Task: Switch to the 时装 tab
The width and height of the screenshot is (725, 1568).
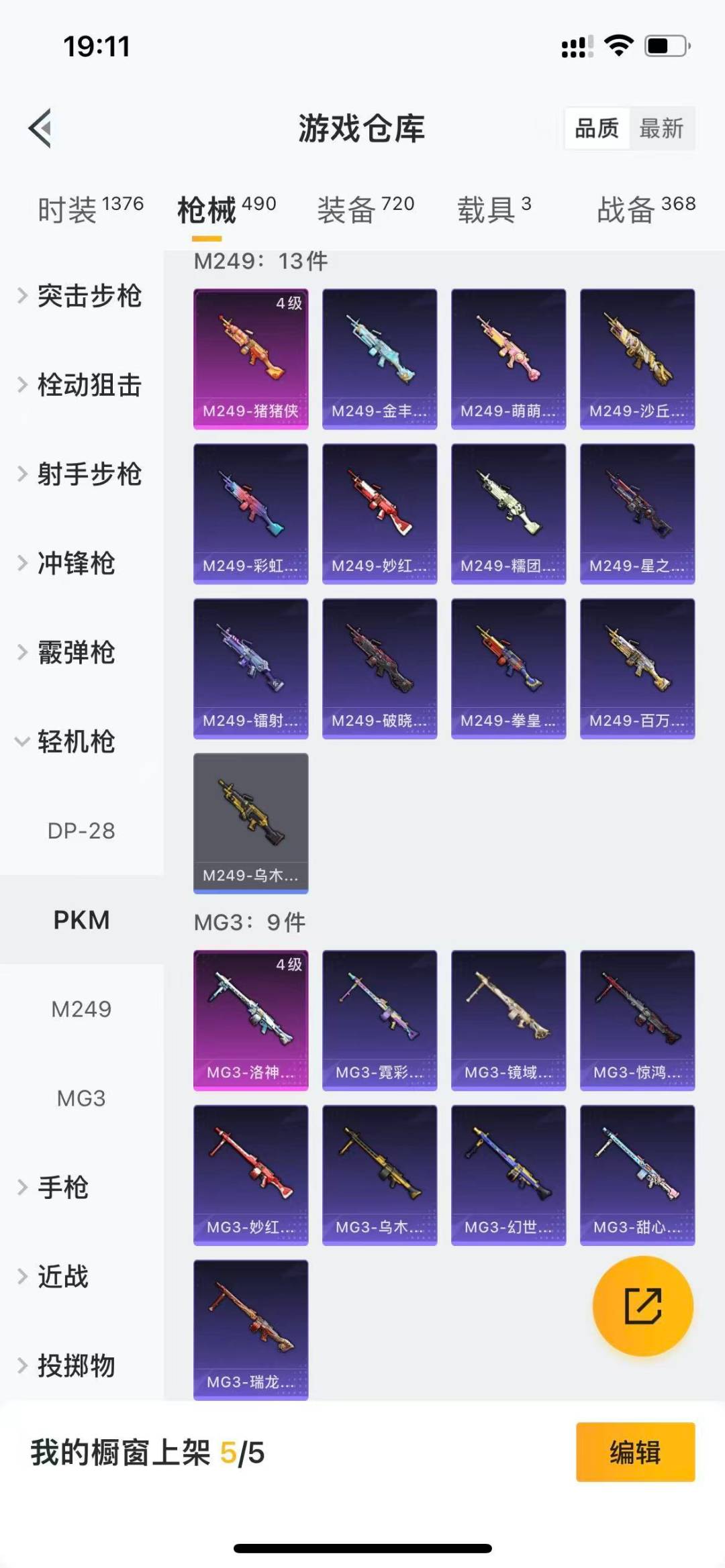Action: [90, 209]
